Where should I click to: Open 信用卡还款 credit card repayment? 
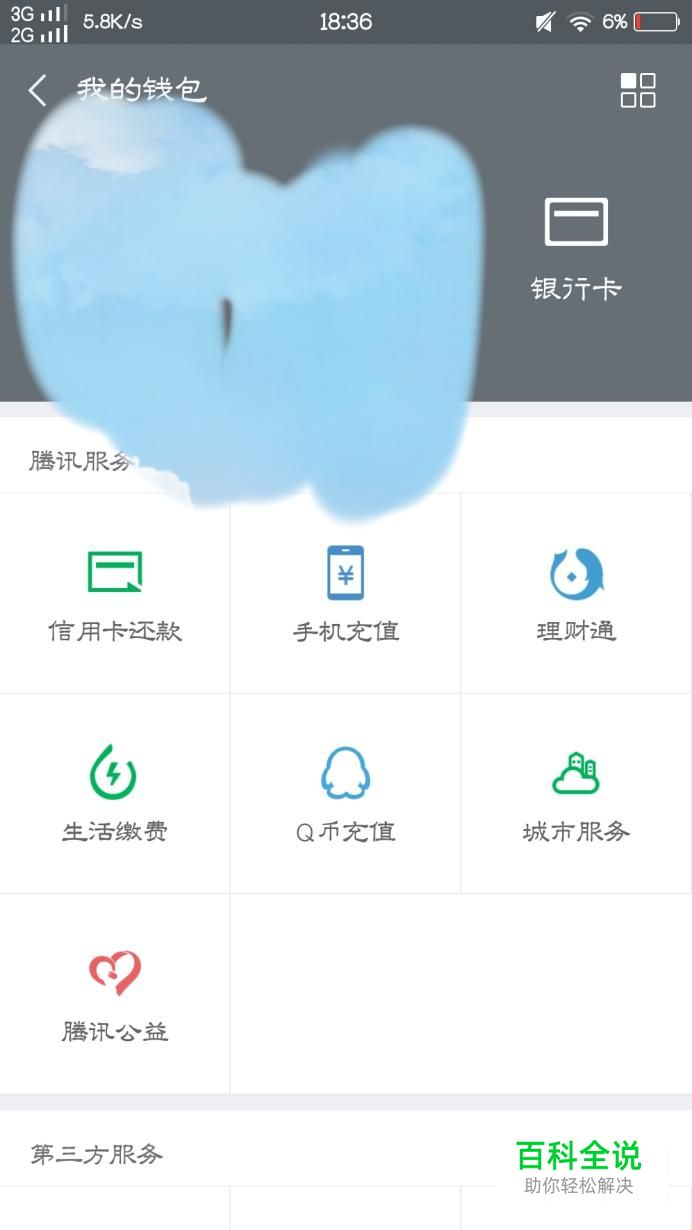pyautogui.click(x=115, y=594)
